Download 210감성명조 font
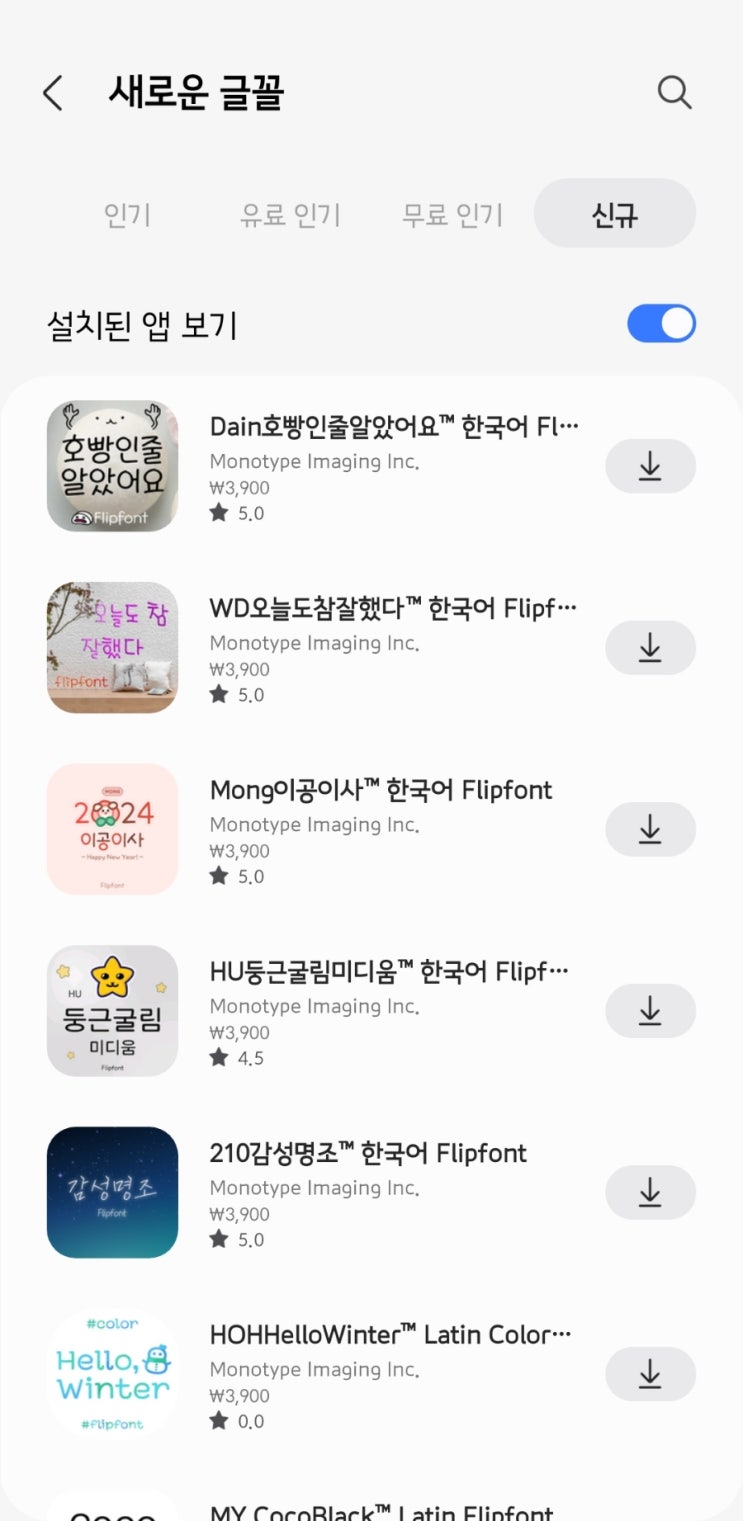 [650, 1192]
